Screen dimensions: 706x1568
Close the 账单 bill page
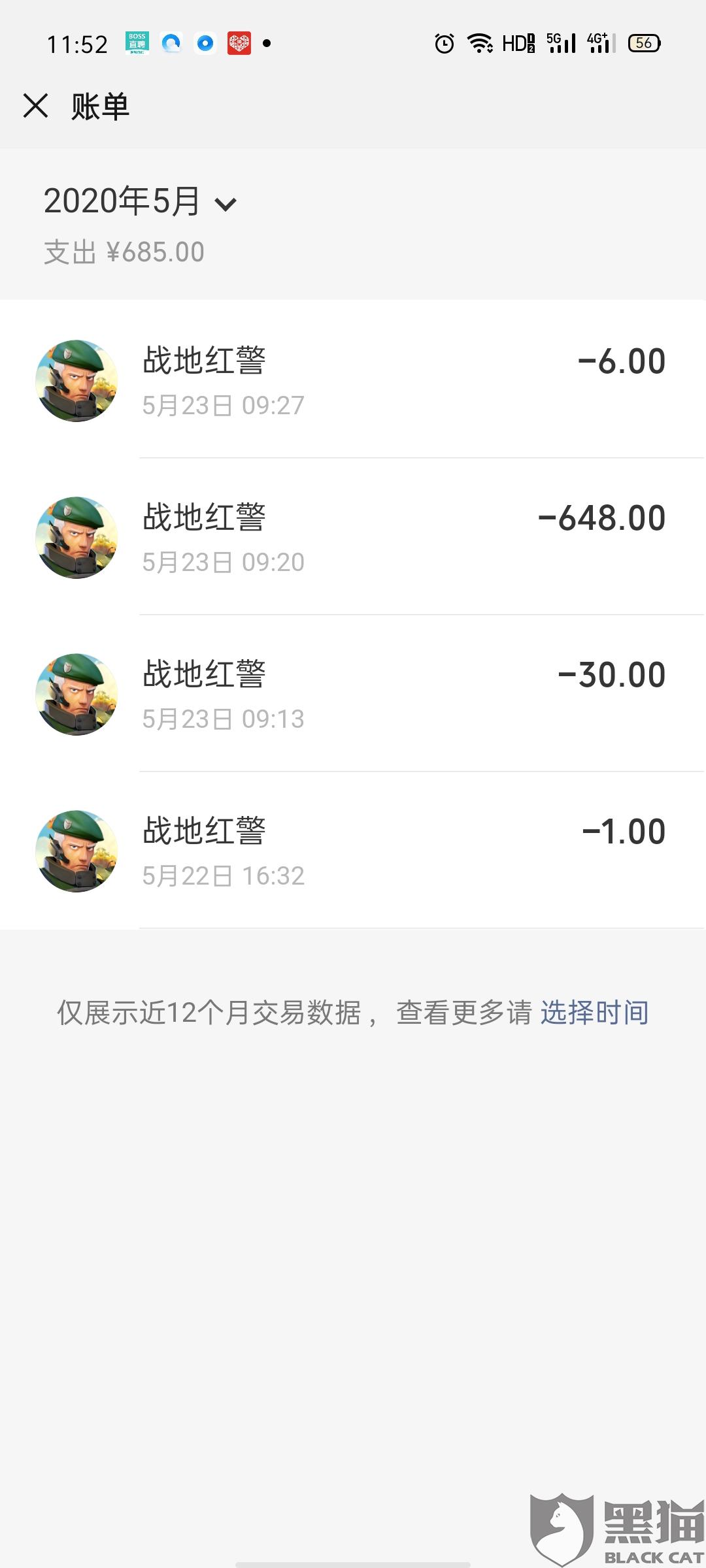click(x=36, y=106)
